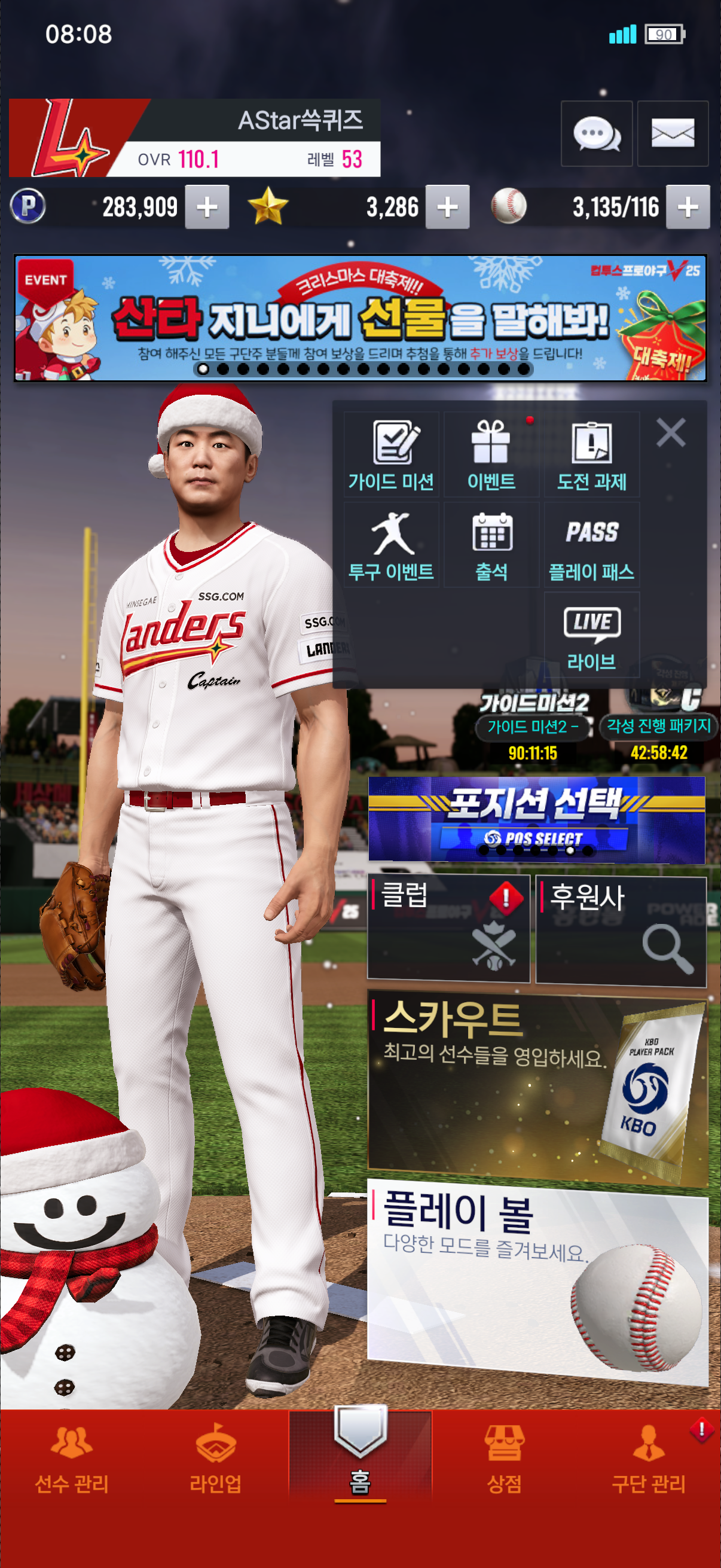This screenshot has height=1568, width=721.
Task: Add more P points with plus
Action: coord(207,207)
